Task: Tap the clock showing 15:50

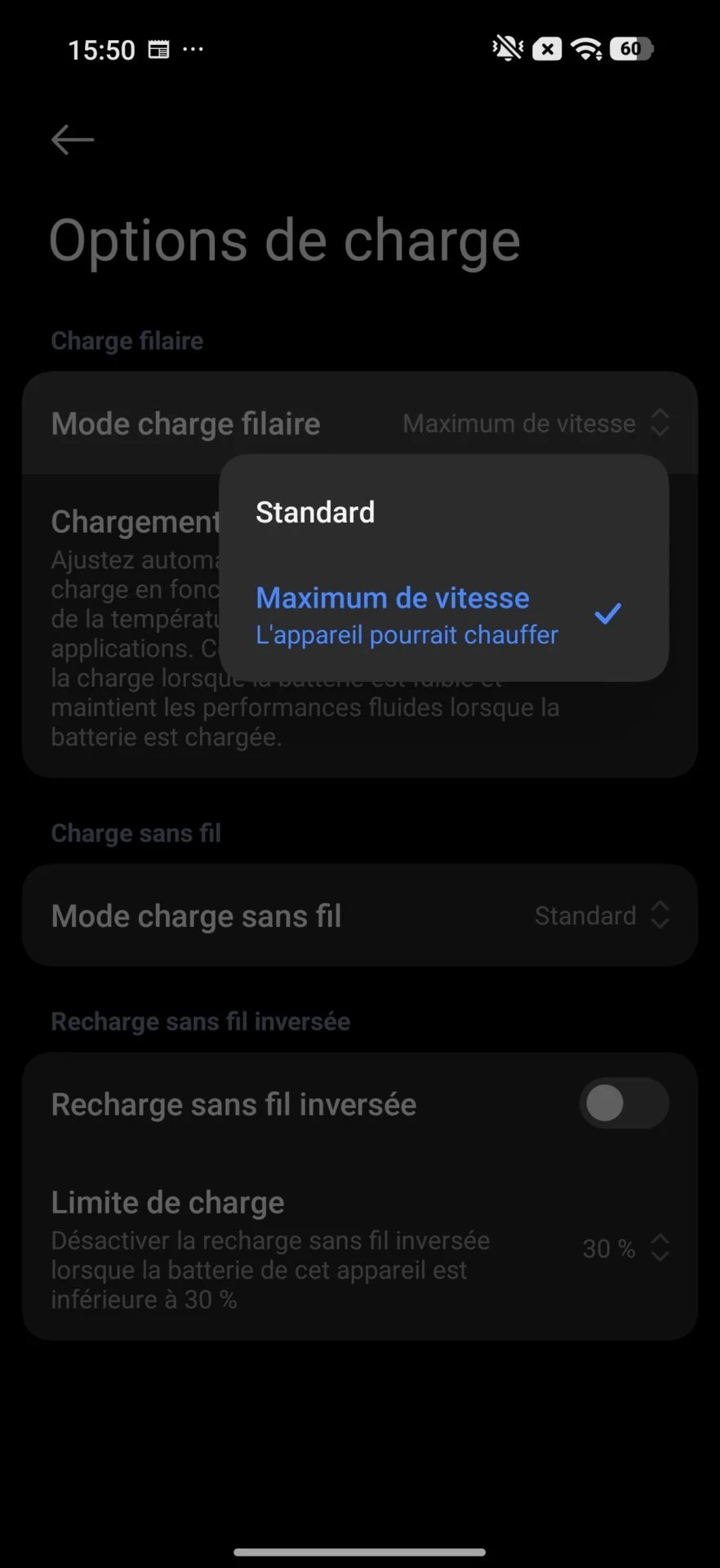Action: 101,49
